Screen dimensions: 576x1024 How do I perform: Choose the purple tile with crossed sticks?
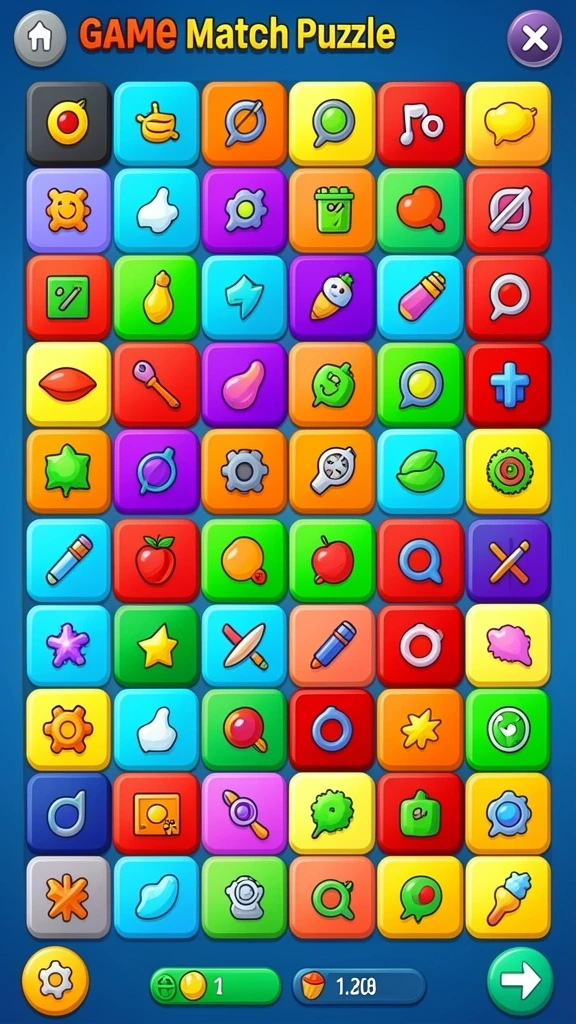(x=508, y=560)
